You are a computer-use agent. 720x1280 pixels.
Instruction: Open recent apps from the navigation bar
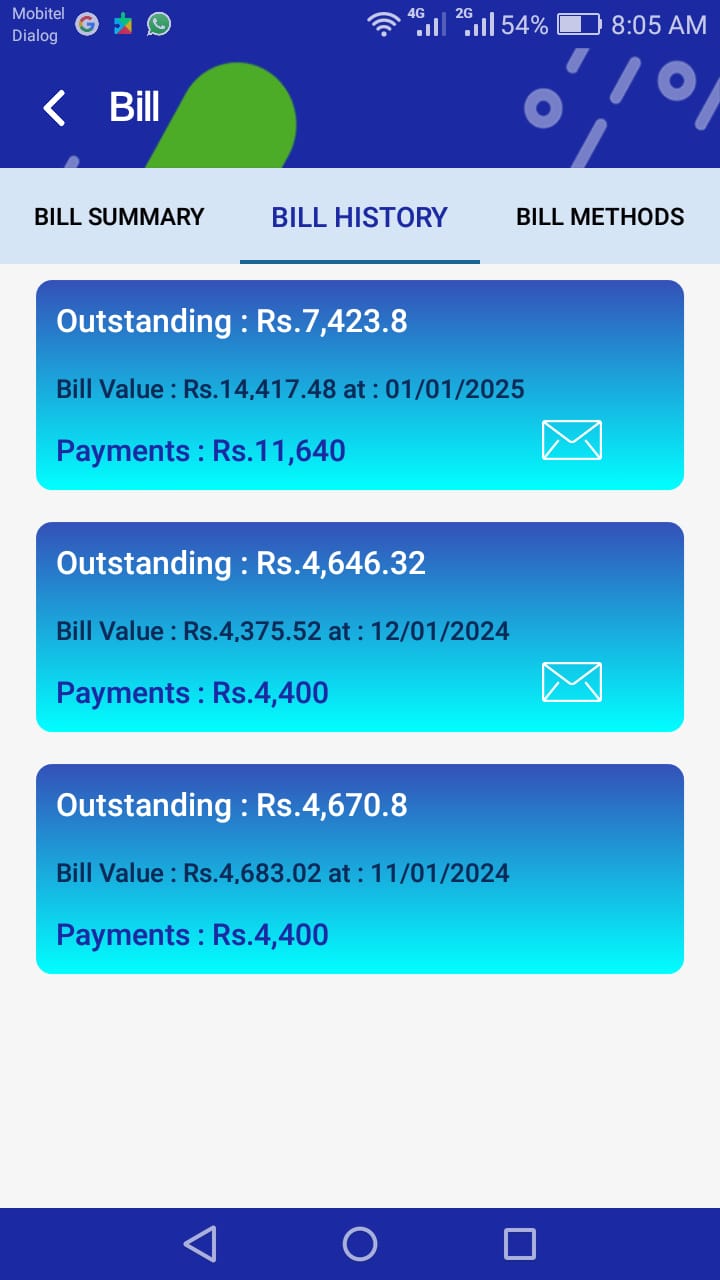click(520, 1244)
